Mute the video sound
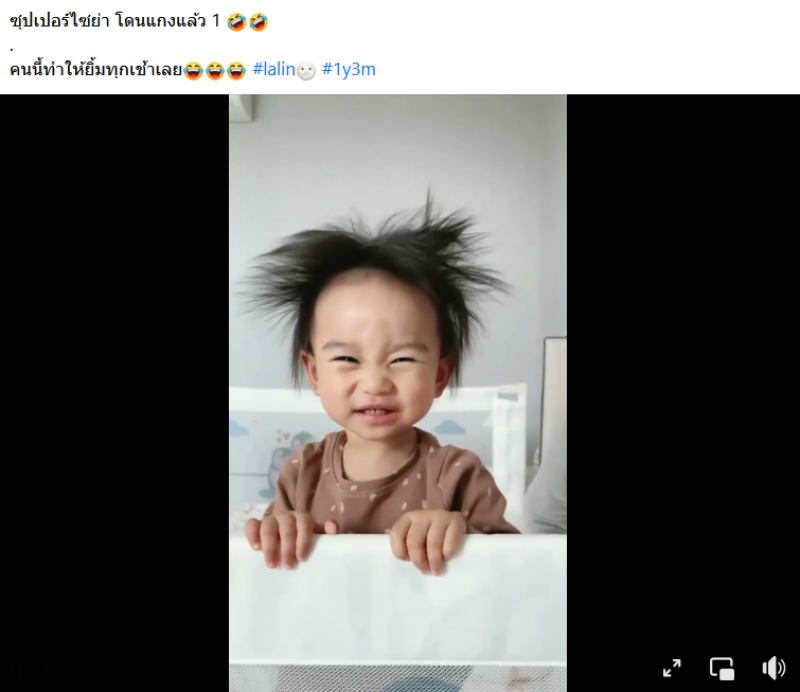Viewport: 800px width, 692px height. click(x=773, y=668)
